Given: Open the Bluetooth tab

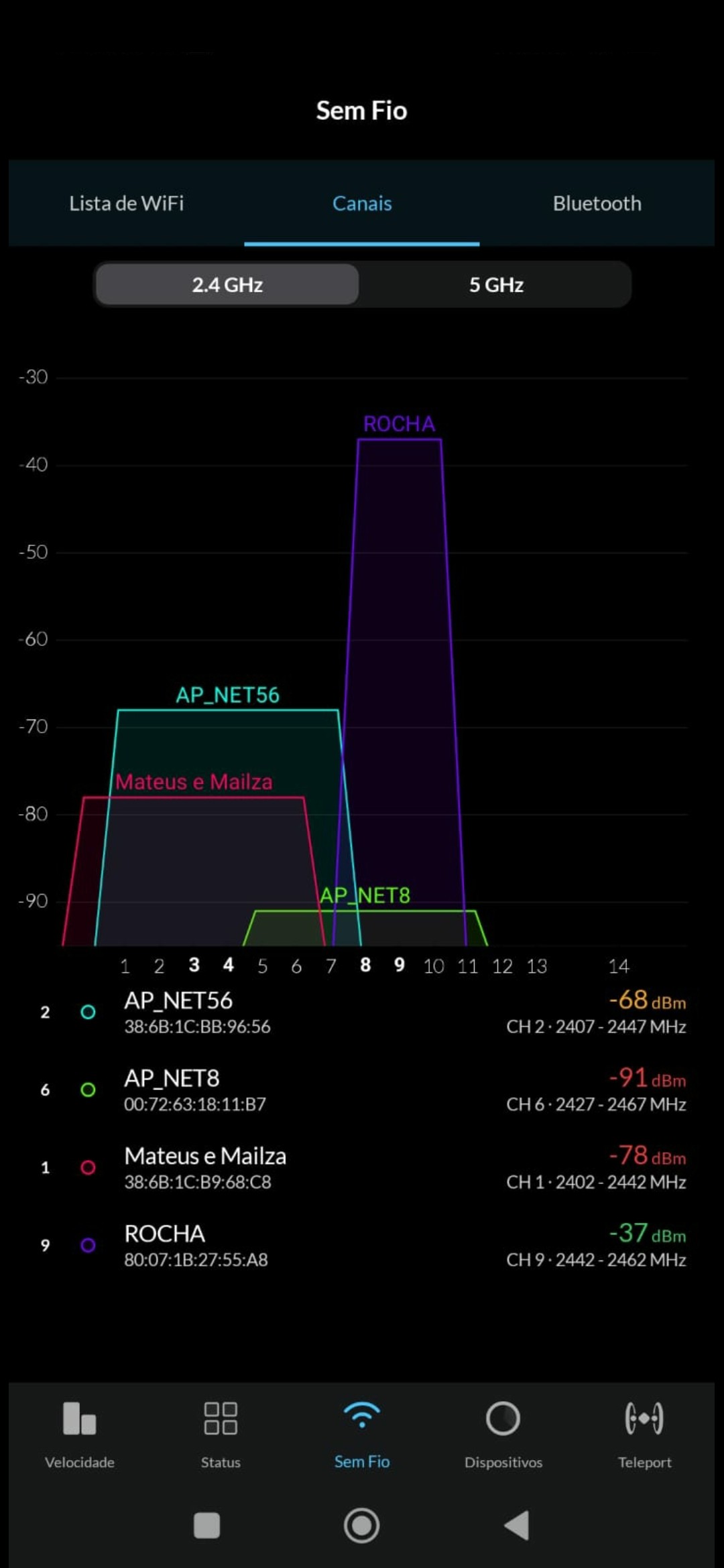Looking at the screenshot, I should (597, 203).
